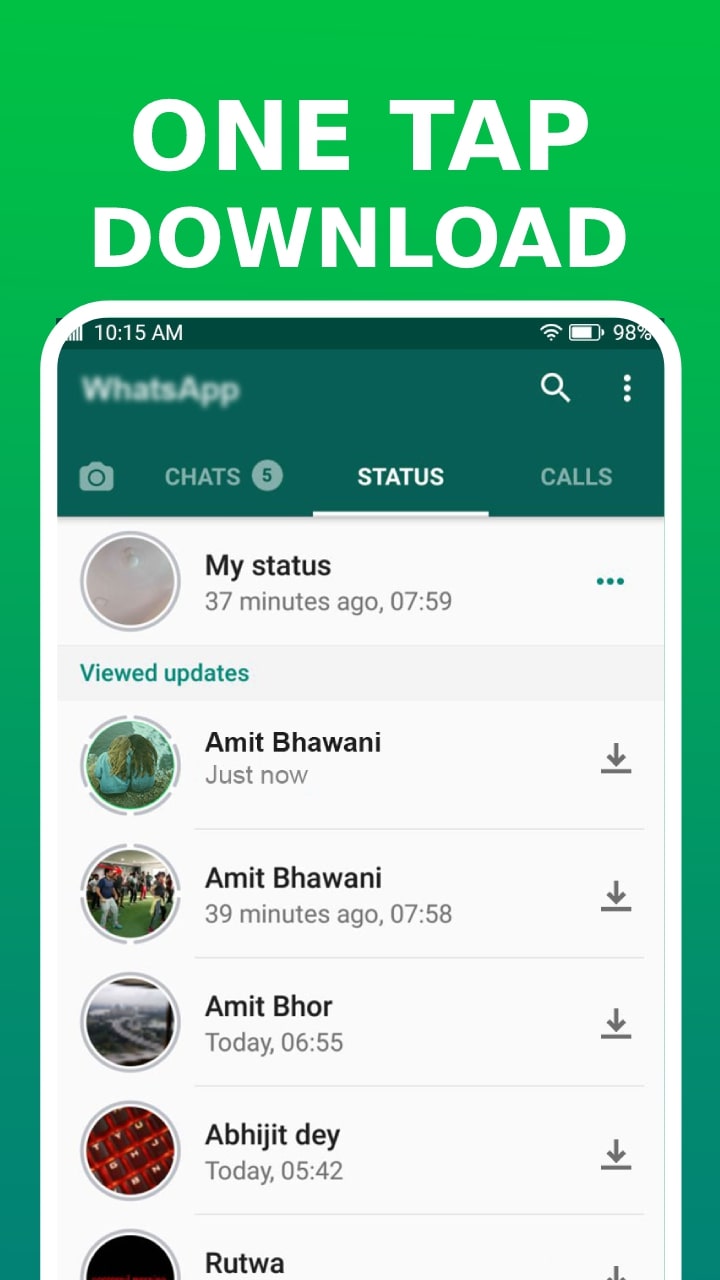Viewport: 720px width, 1280px height.
Task: Tap the battery indicator in the status bar
Action: coord(585,332)
